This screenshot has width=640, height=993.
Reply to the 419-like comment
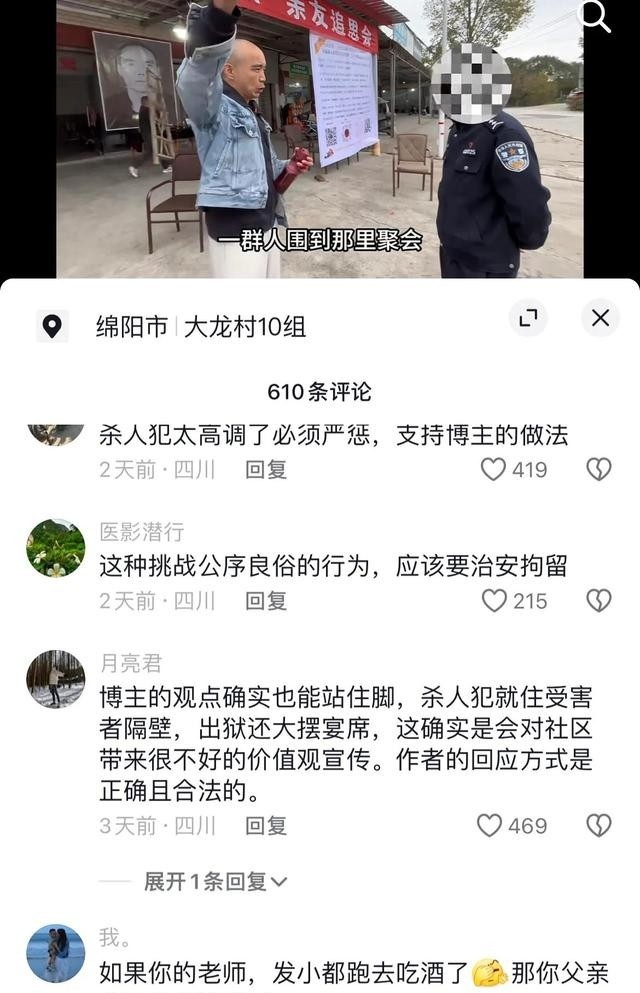point(266,469)
